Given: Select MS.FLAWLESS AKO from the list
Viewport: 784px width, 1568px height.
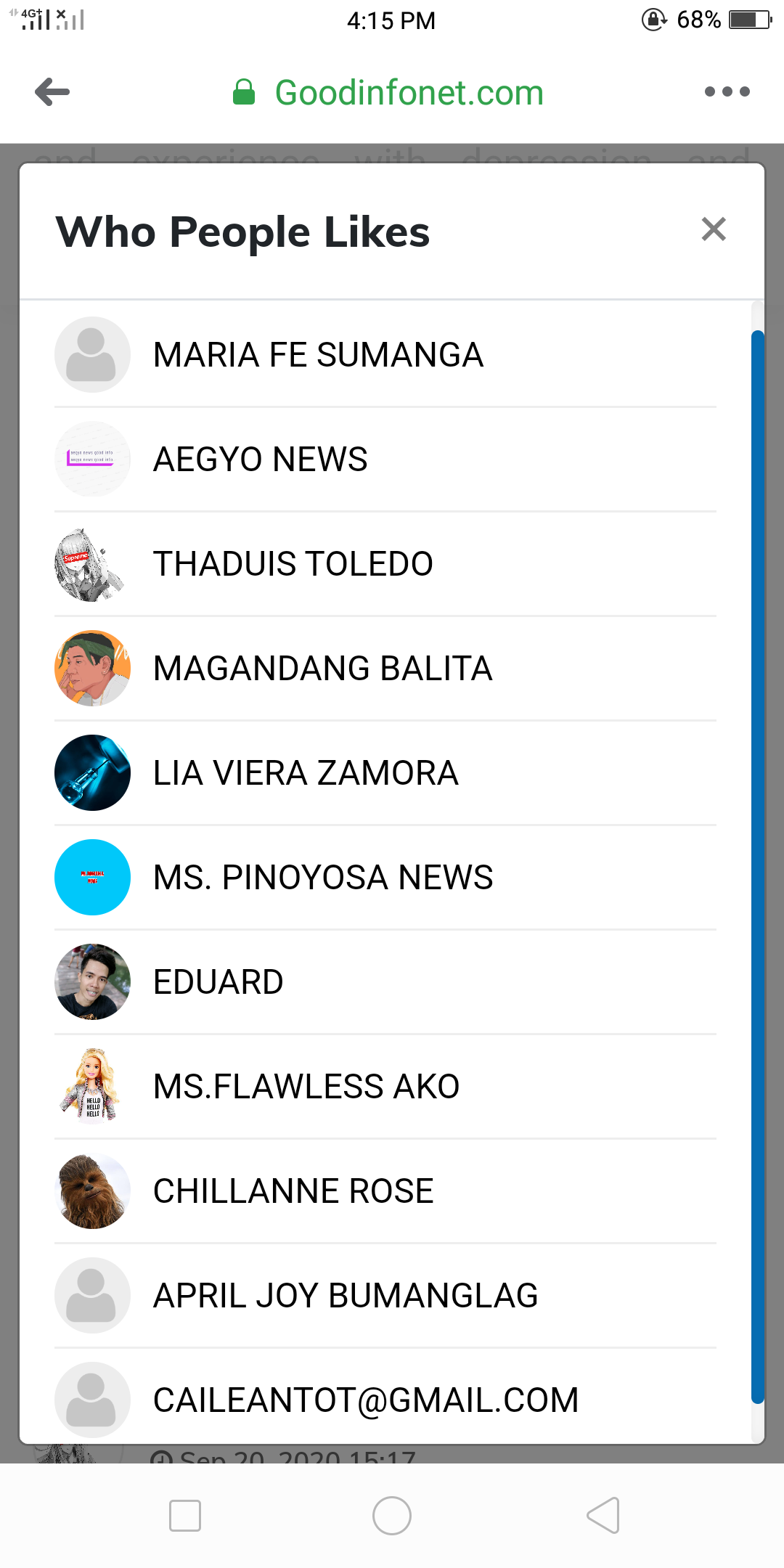Looking at the screenshot, I should tap(306, 1087).
